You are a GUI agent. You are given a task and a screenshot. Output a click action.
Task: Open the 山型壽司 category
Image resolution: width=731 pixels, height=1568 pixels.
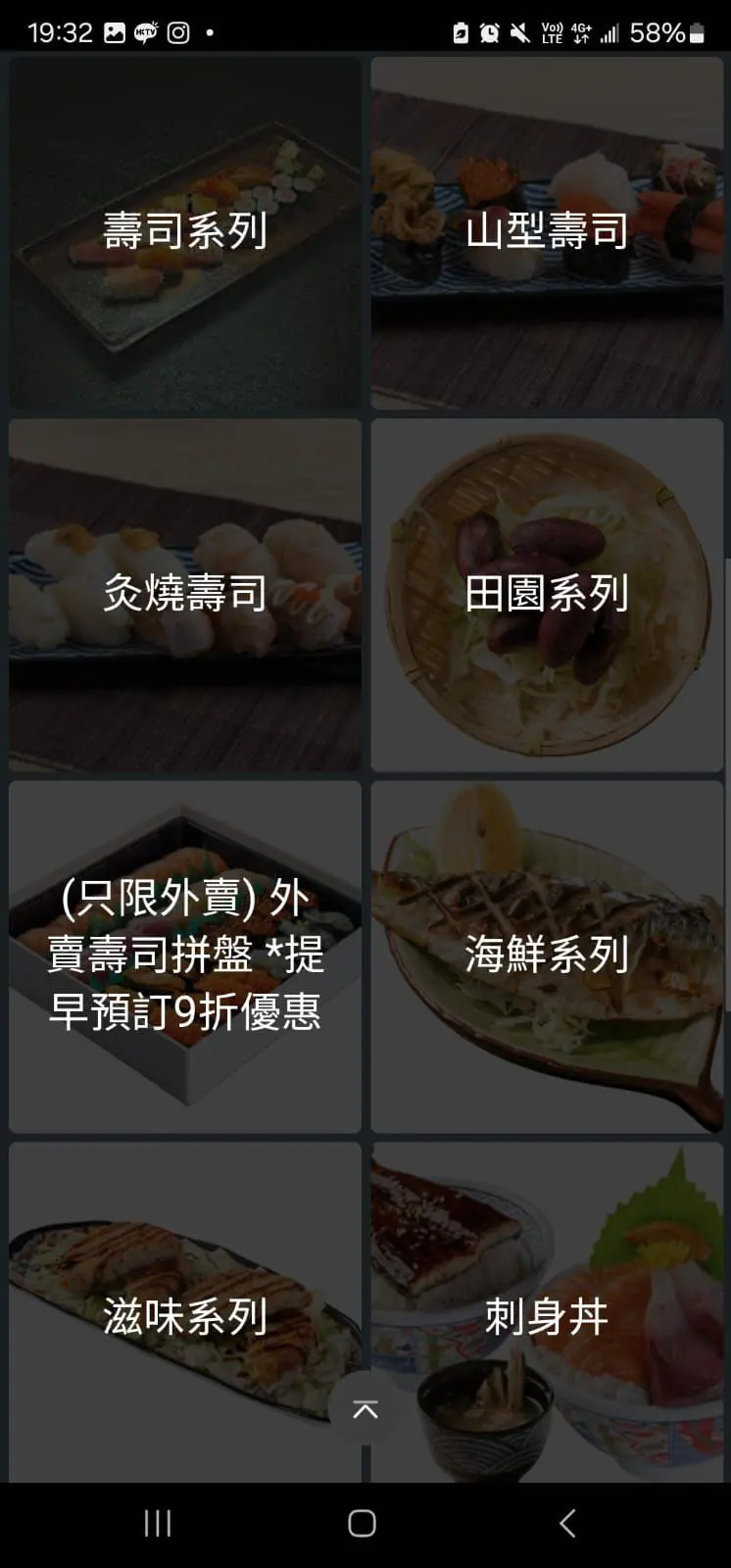(547, 232)
